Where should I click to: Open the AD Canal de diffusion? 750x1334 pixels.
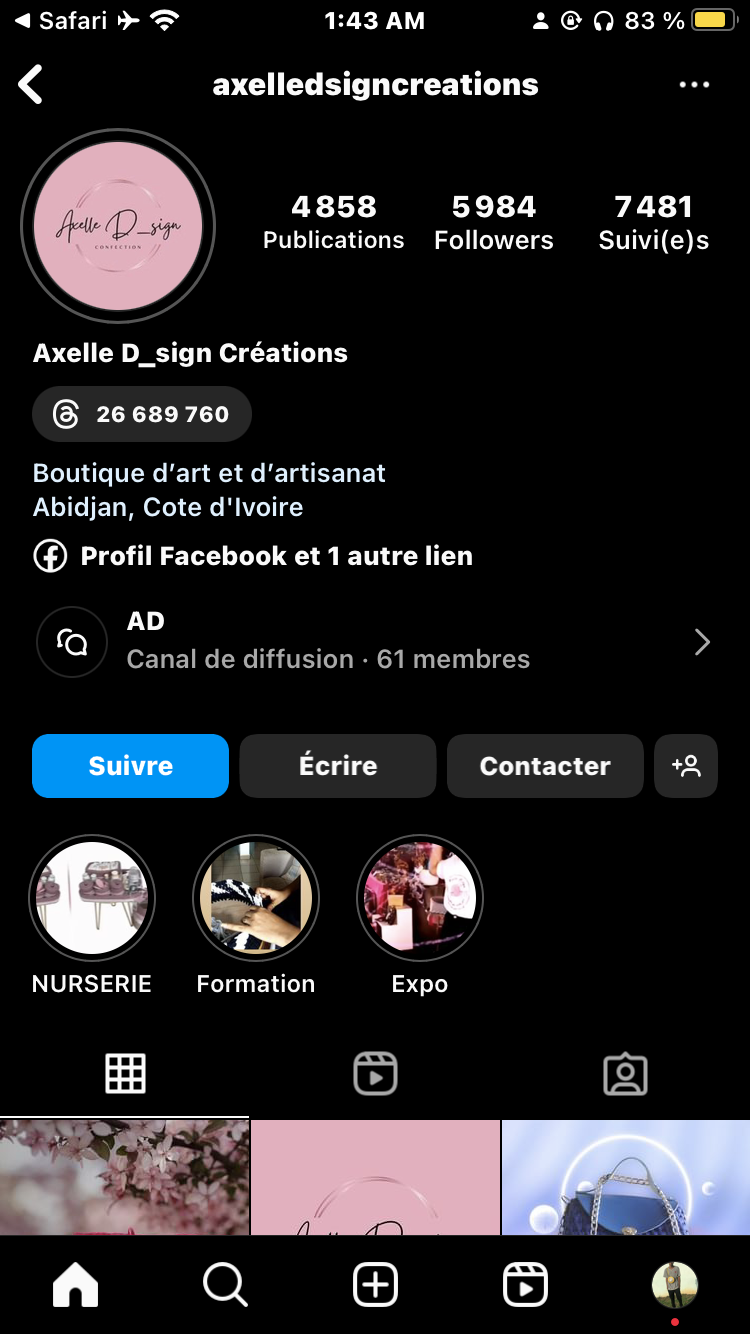coord(374,641)
